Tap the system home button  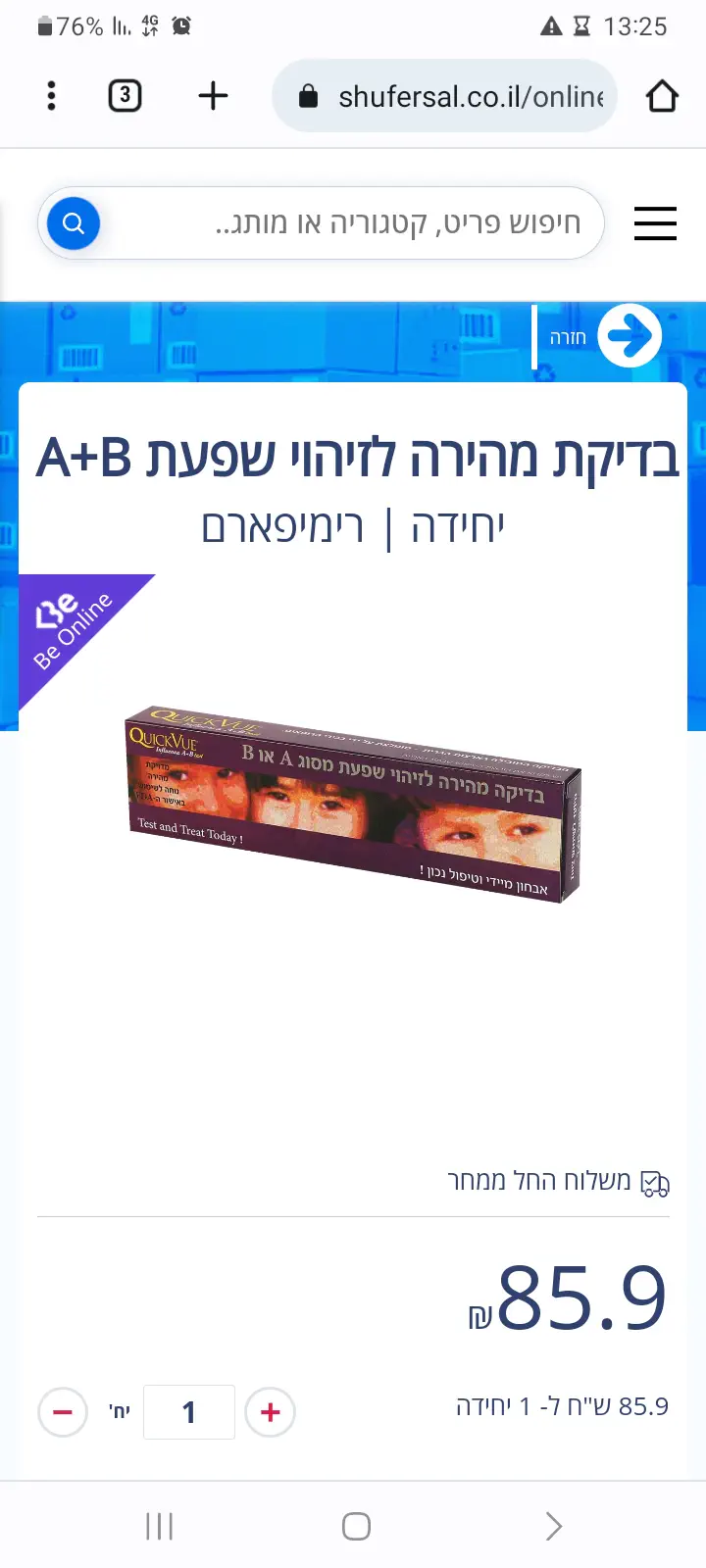[356, 1526]
